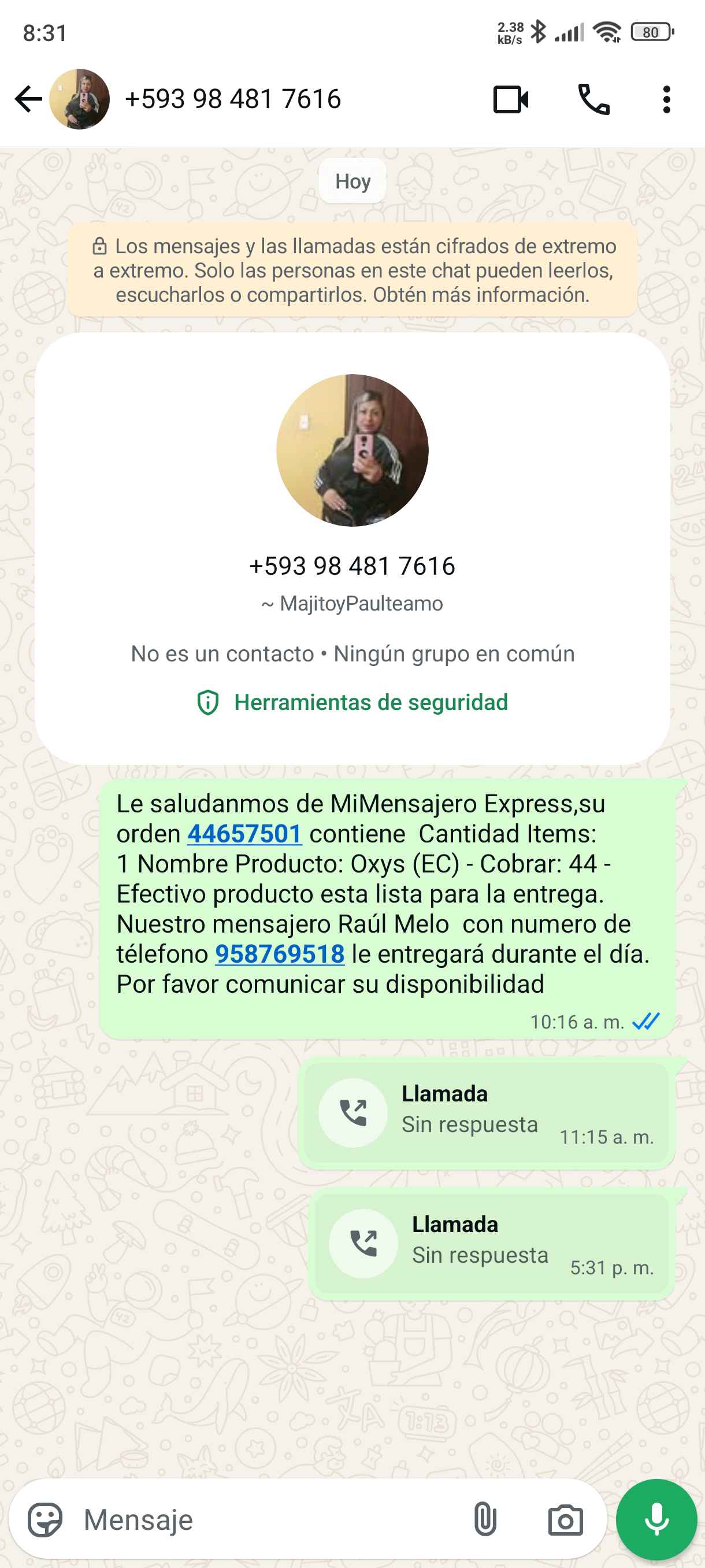
Task: Go back to the chat list
Action: pos(28,99)
